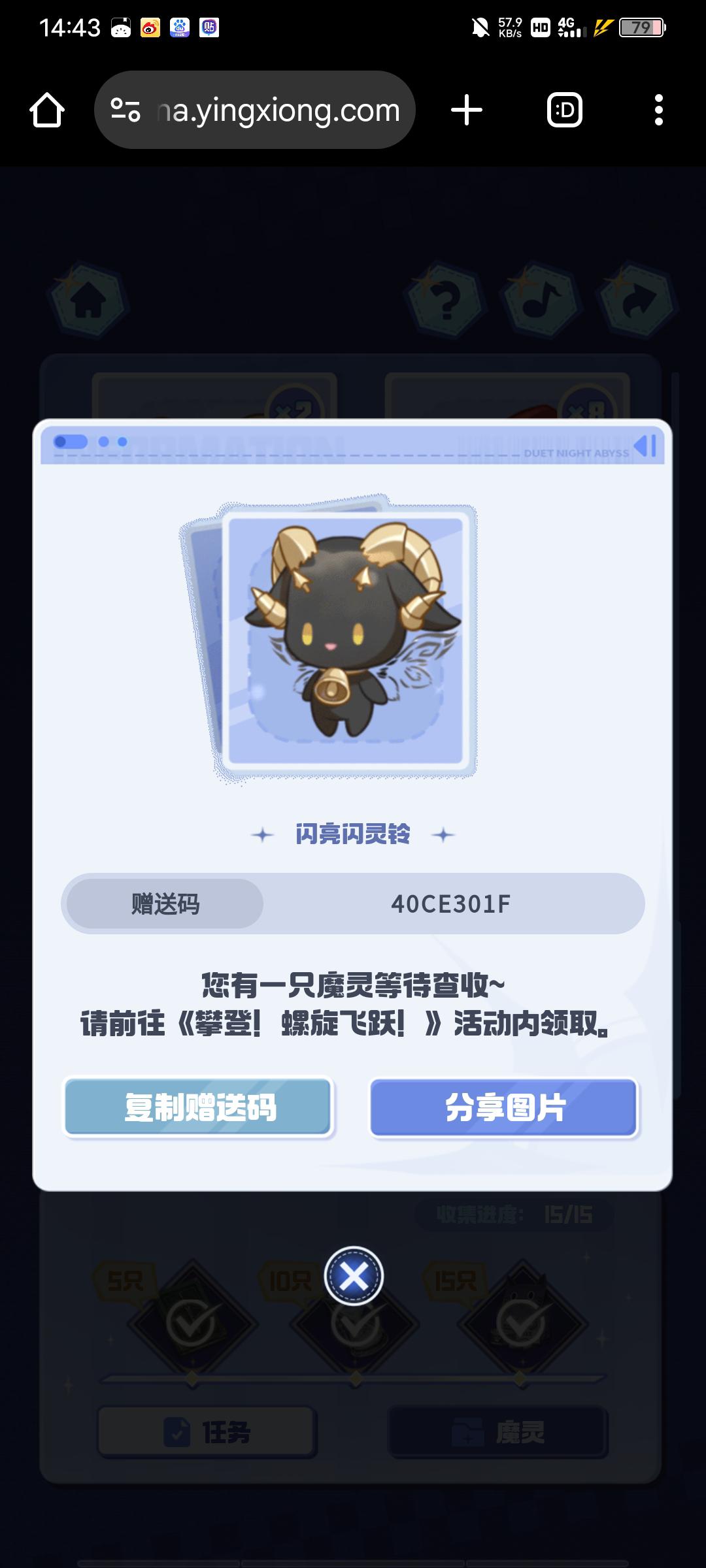Tap 分享图片 to share the image
This screenshot has height=1568, width=706.
tap(504, 1107)
